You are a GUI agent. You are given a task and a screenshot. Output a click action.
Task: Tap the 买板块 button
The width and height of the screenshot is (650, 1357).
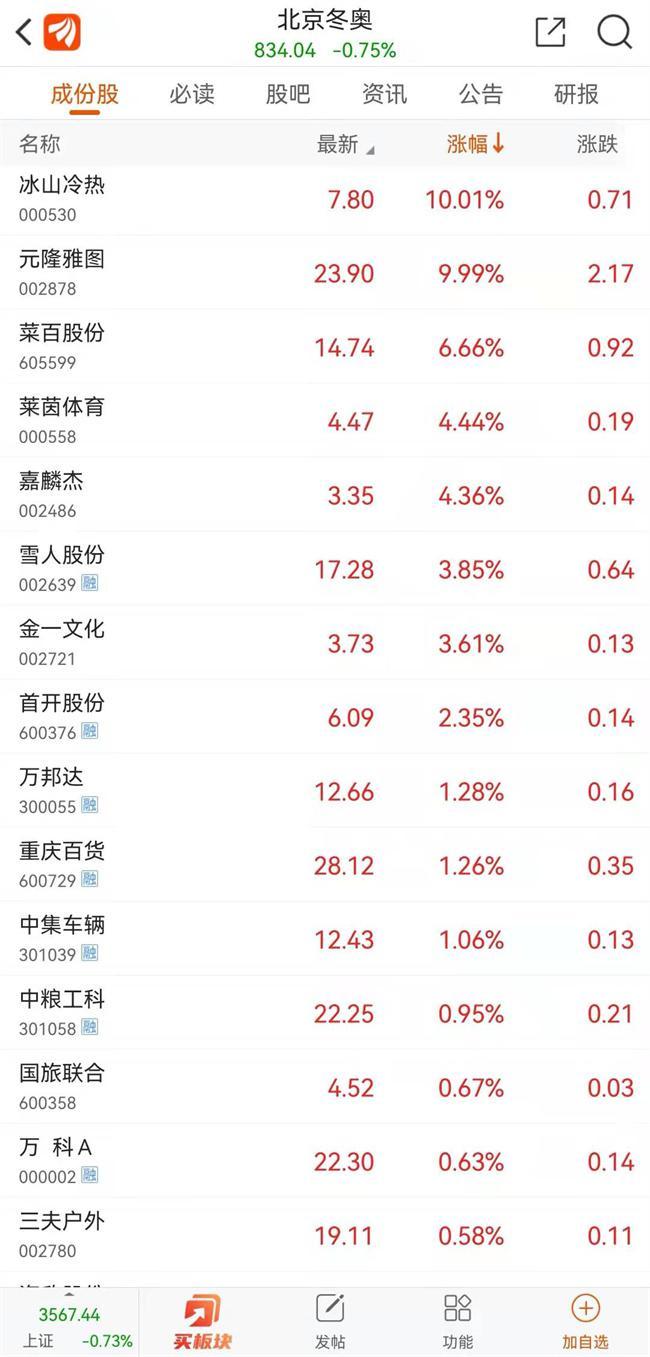(203, 1321)
